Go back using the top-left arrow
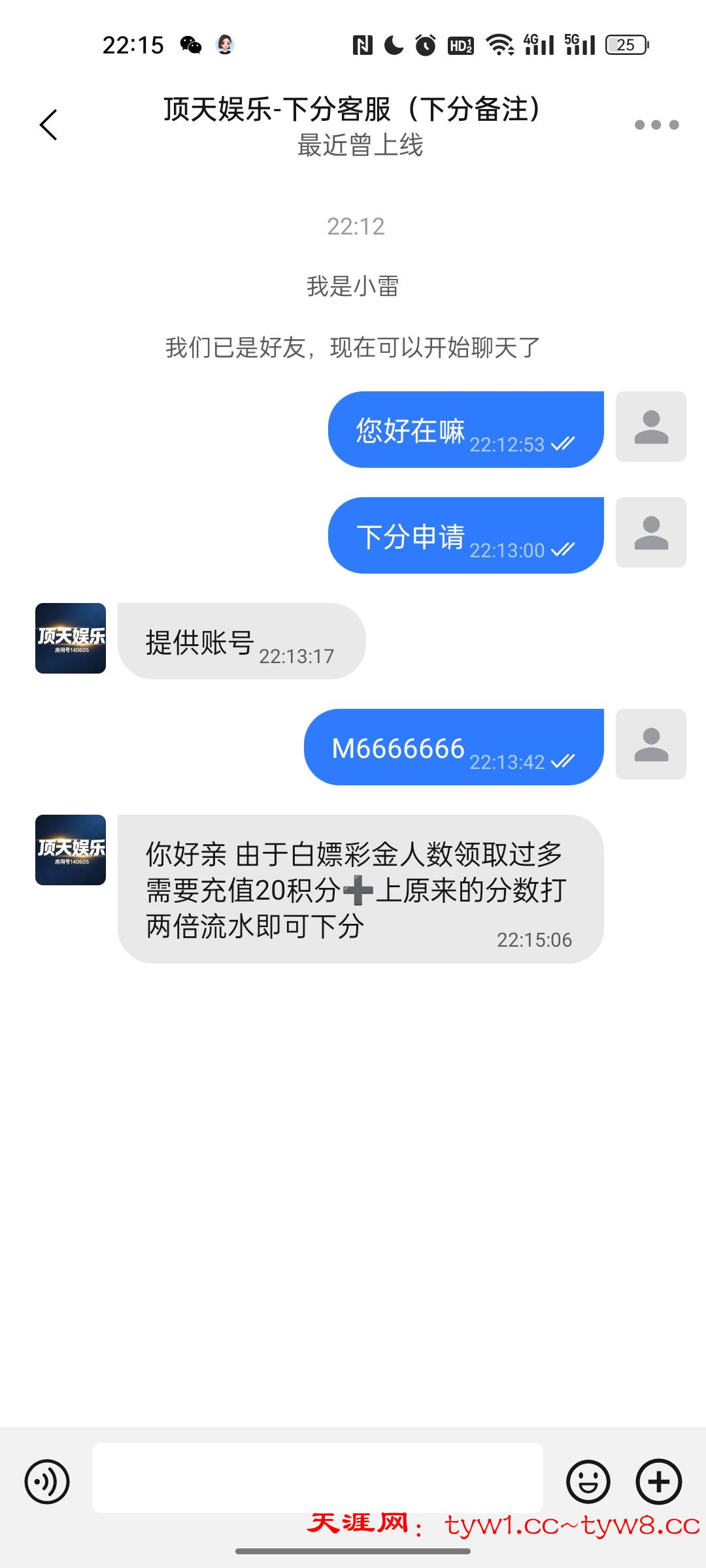This screenshot has width=706, height=1568. (x=49, y=125)
